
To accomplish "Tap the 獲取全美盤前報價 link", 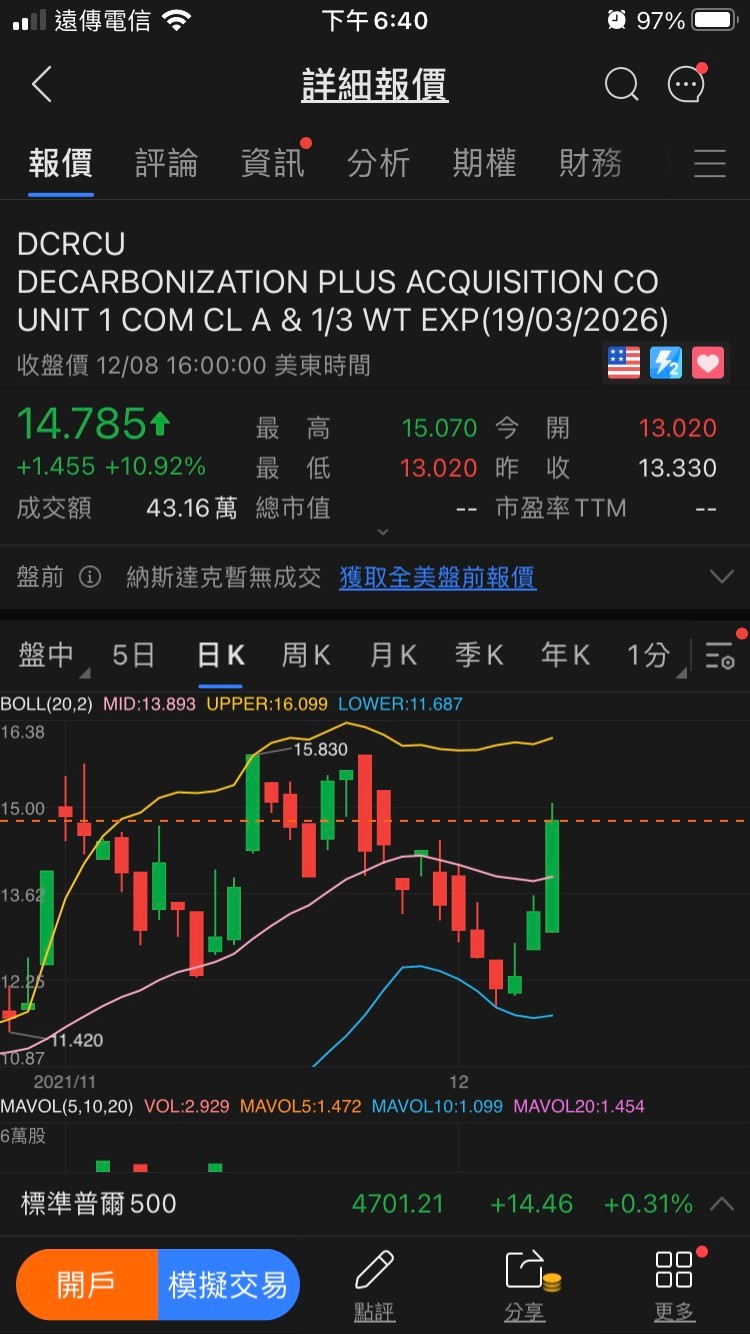I will (437, 577).
